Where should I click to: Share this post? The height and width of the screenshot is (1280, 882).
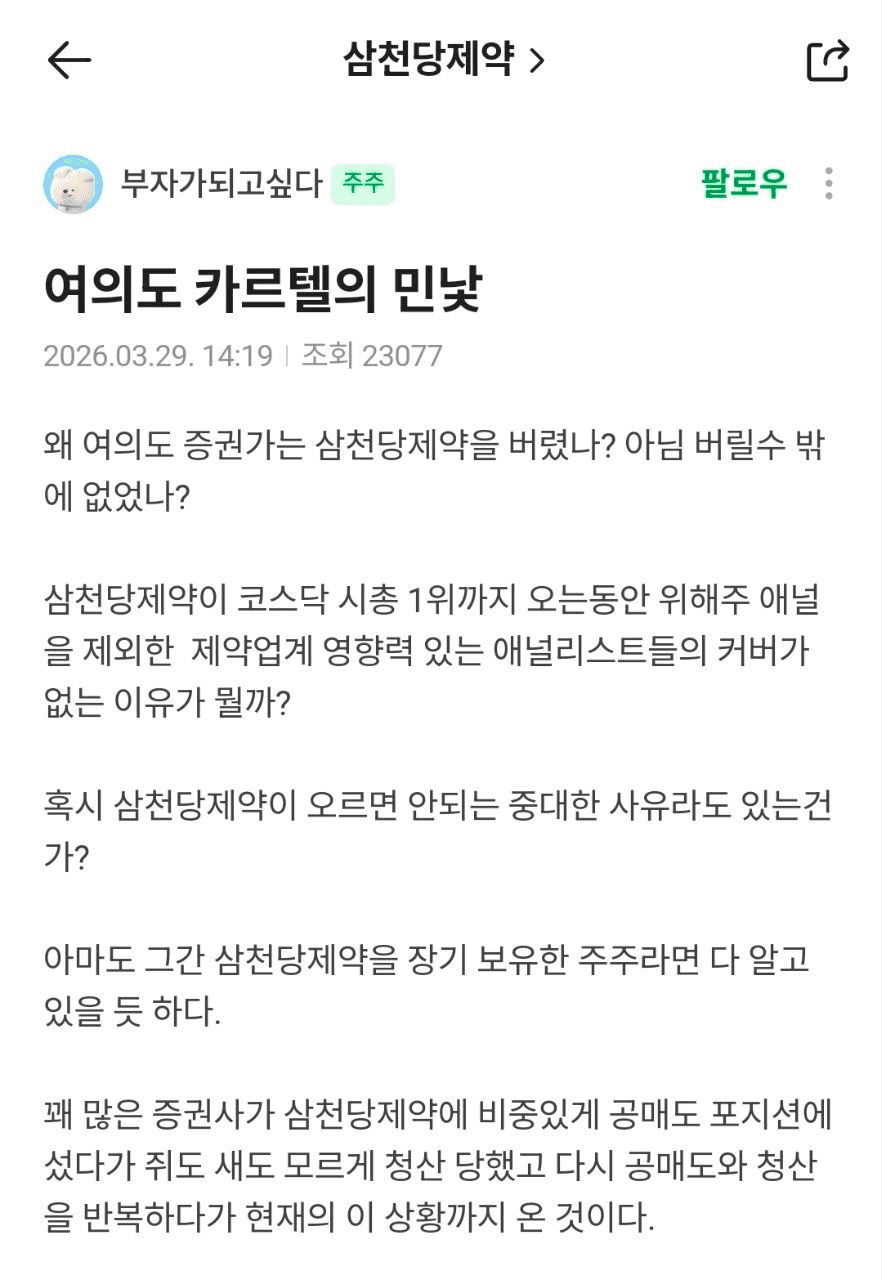click(x=827, y=61)
